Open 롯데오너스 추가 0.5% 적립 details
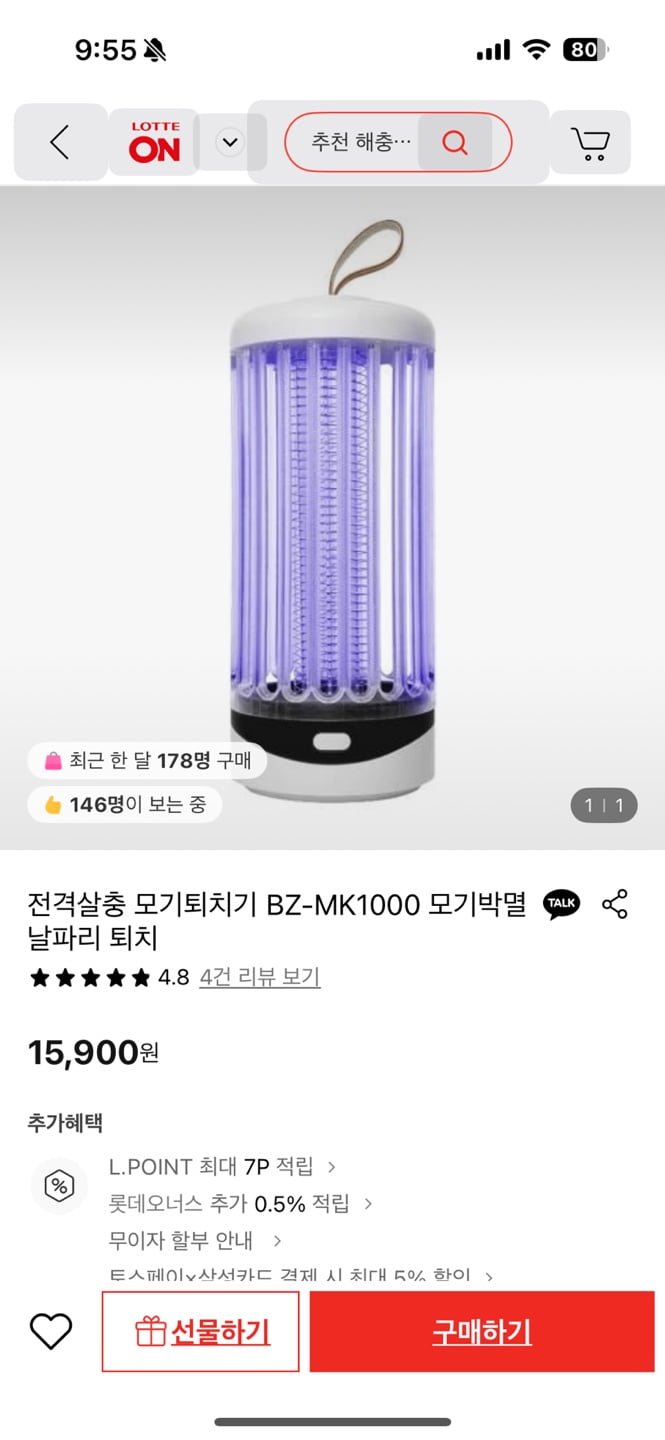The width and height of the screenshot is (665, 1440). click(x=240, y=1204)
